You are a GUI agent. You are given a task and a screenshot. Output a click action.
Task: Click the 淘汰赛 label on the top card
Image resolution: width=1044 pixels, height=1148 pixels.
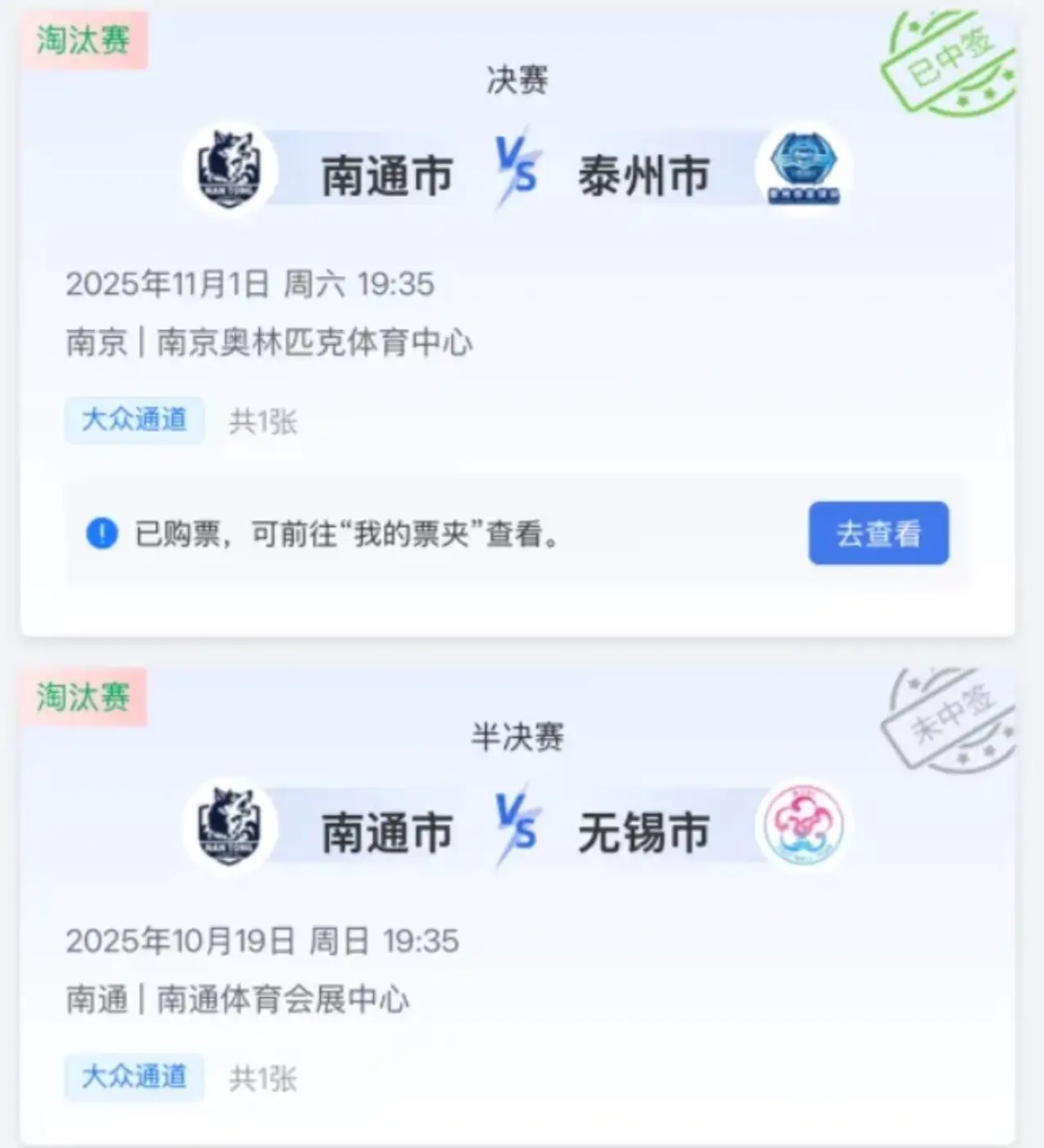tap(84, 37)
